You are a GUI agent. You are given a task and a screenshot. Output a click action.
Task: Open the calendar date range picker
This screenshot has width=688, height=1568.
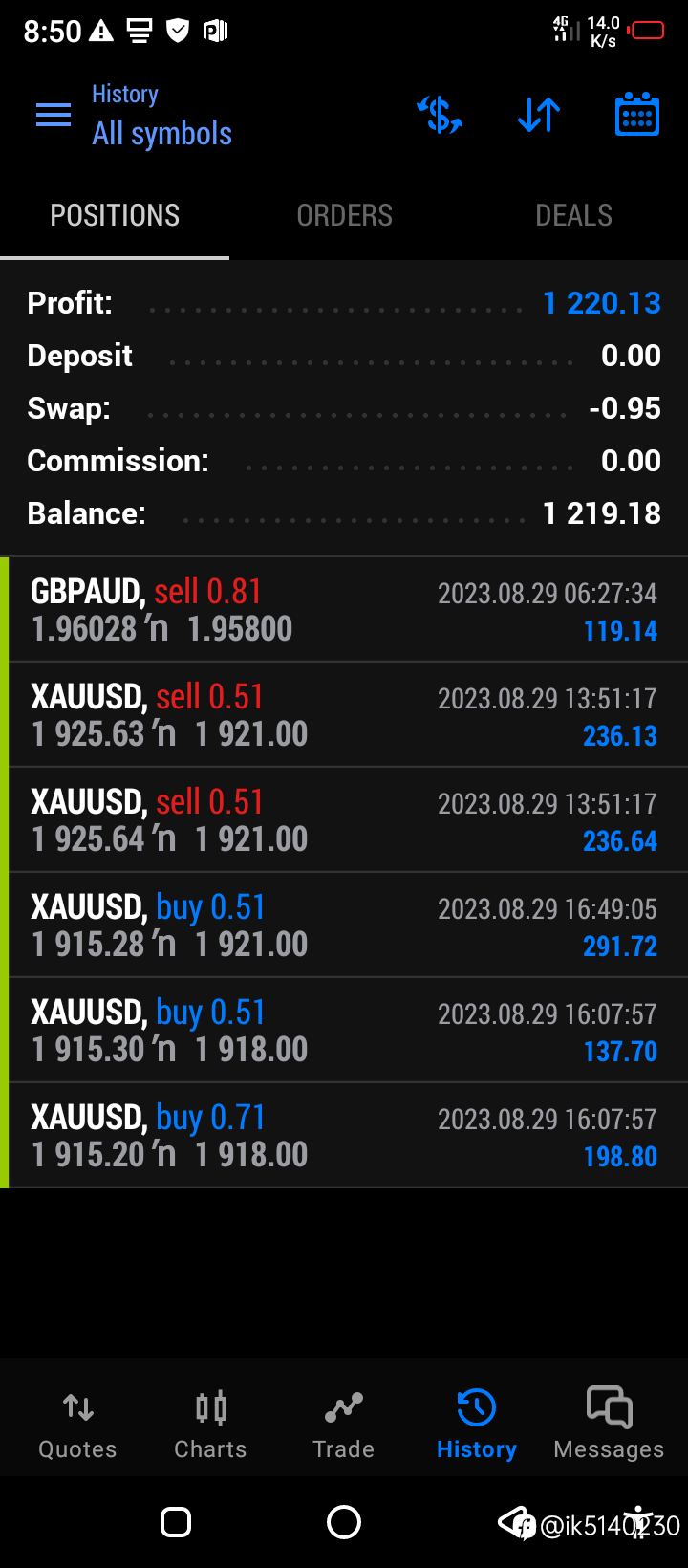pyautogui.click(x=636, y=115)
